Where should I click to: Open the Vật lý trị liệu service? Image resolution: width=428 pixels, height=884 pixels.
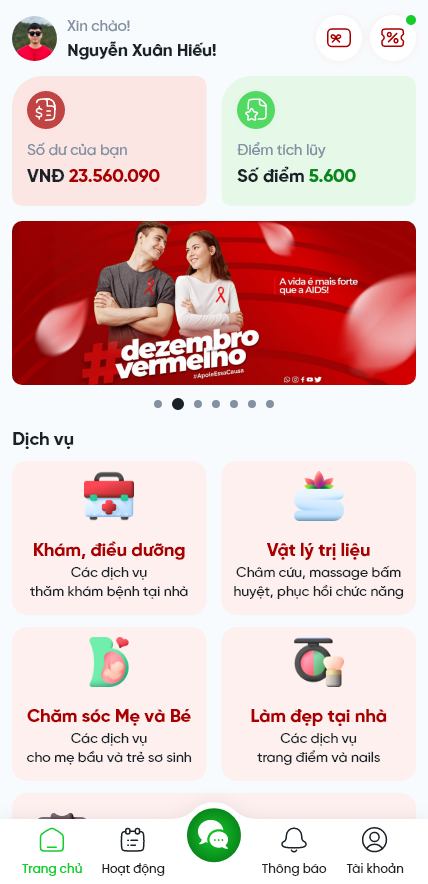[319, 538]
